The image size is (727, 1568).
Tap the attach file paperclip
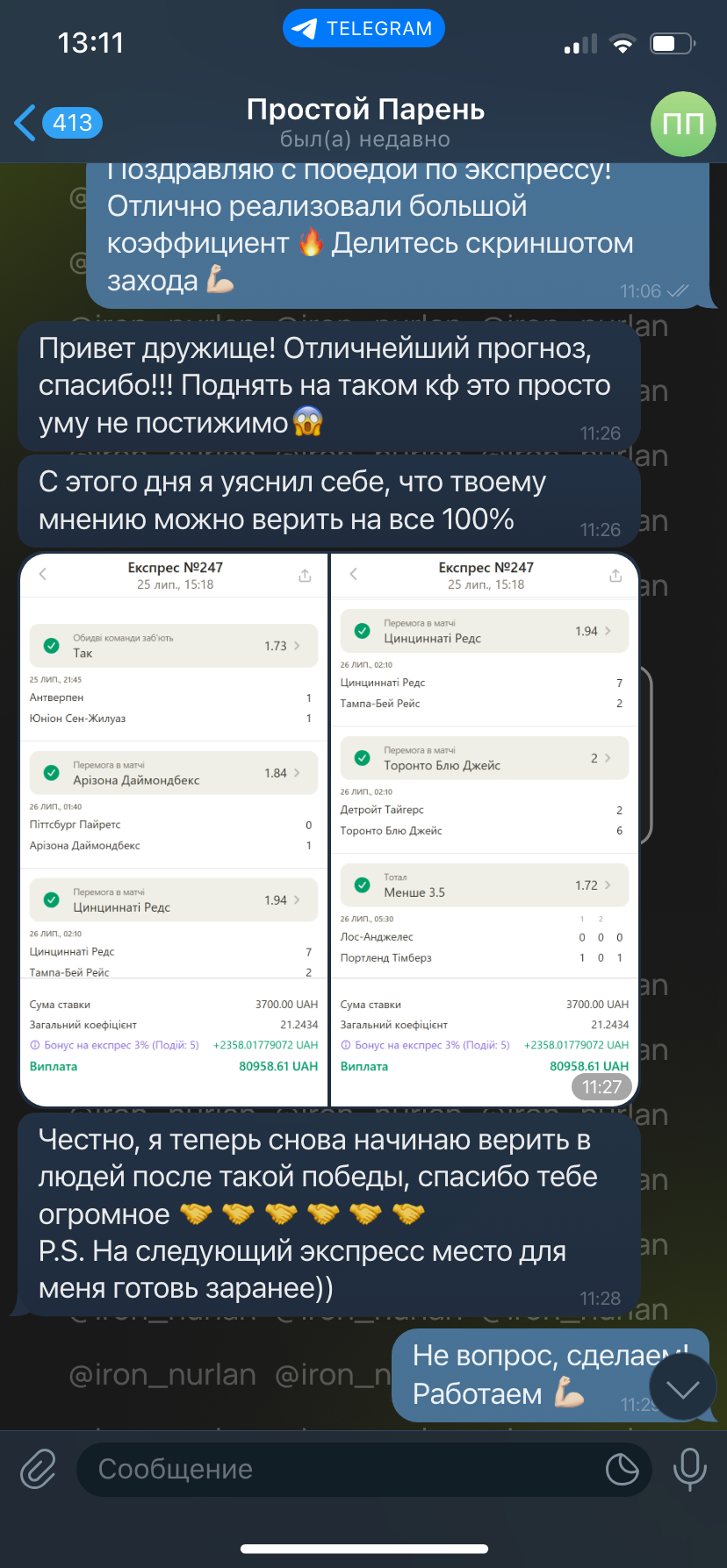[39, 1469]
